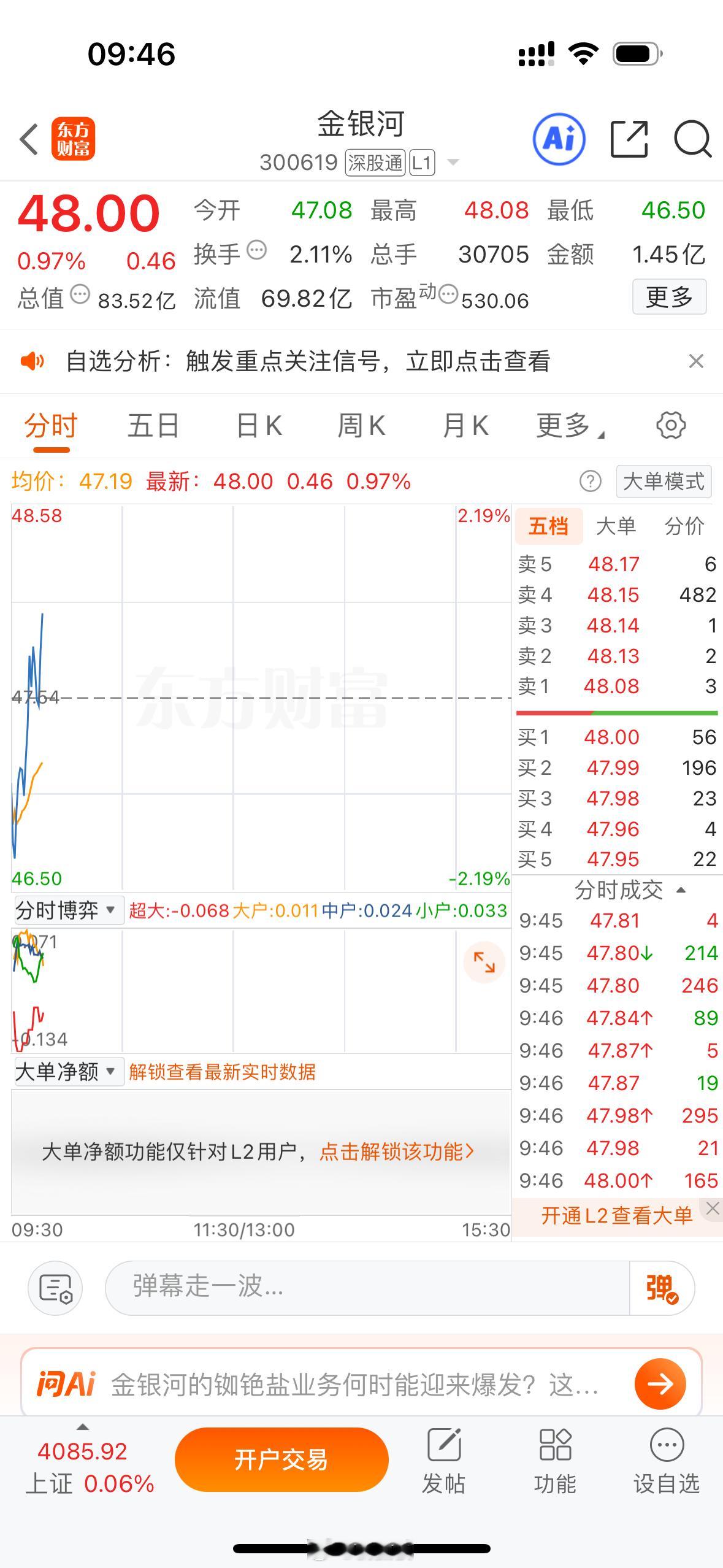Screen dimensions: 723x1568
Task: Click the 更多 button in quote area
Action: click(669, 297)
